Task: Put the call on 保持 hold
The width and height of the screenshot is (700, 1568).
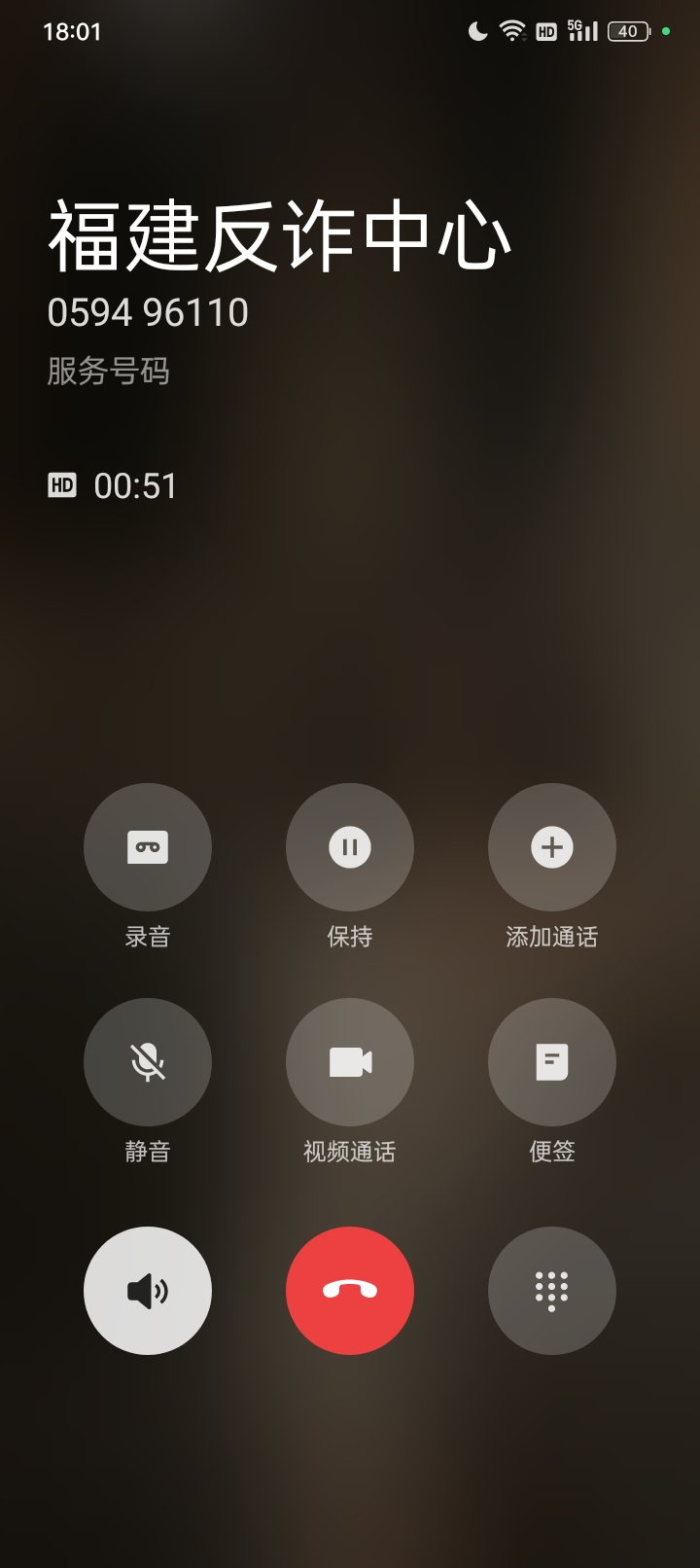Action: click(x=350, y=847)
